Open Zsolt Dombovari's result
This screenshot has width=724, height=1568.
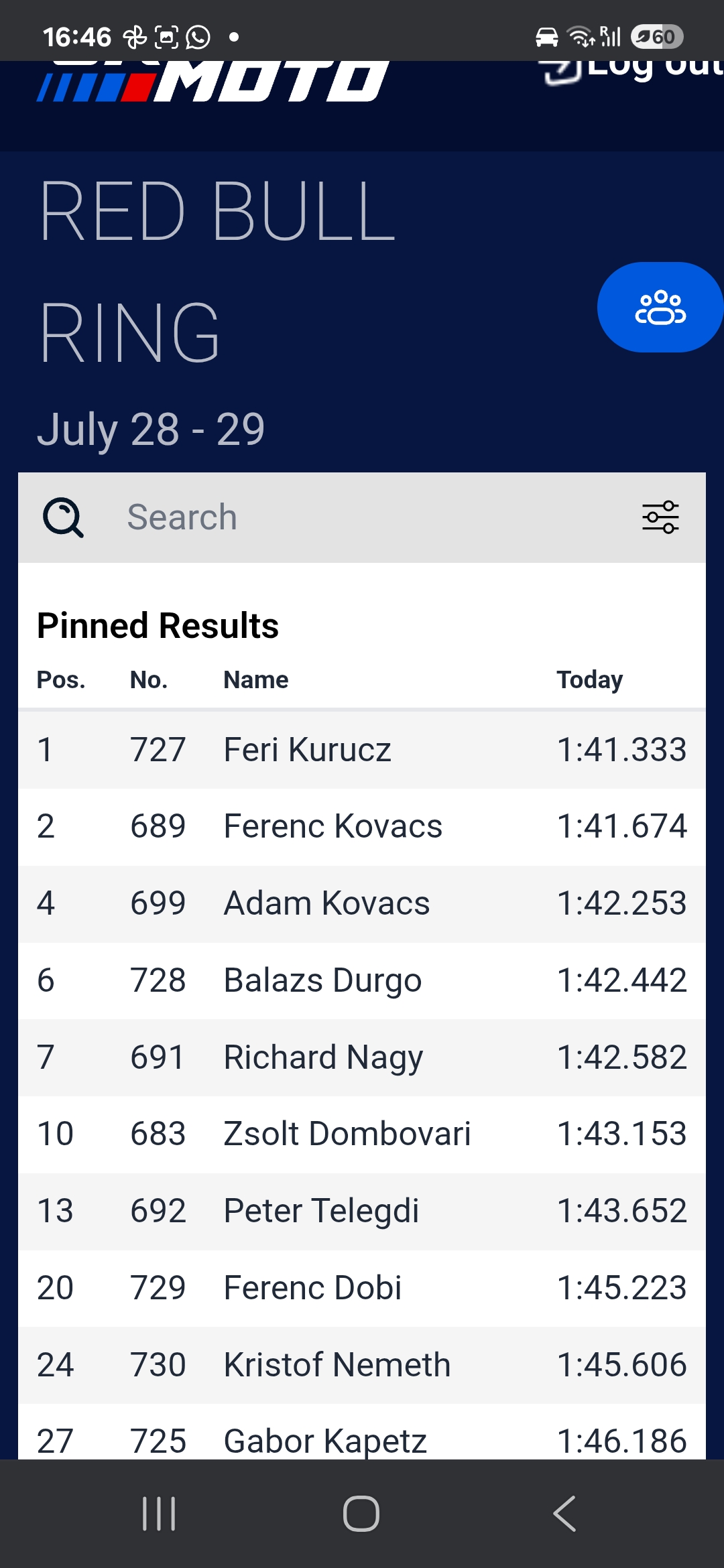[x=362, y=1134]
